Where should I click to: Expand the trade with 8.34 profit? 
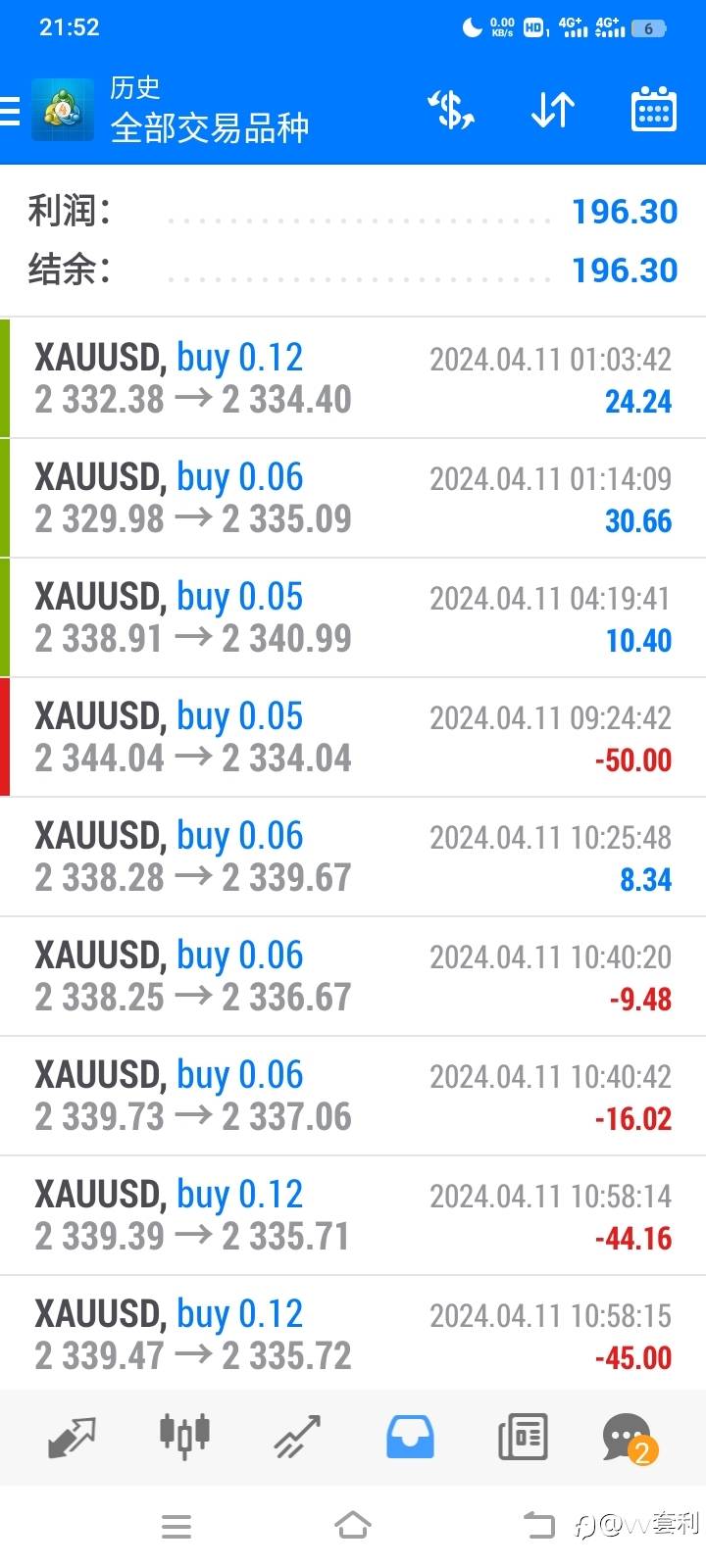(353, 857)
